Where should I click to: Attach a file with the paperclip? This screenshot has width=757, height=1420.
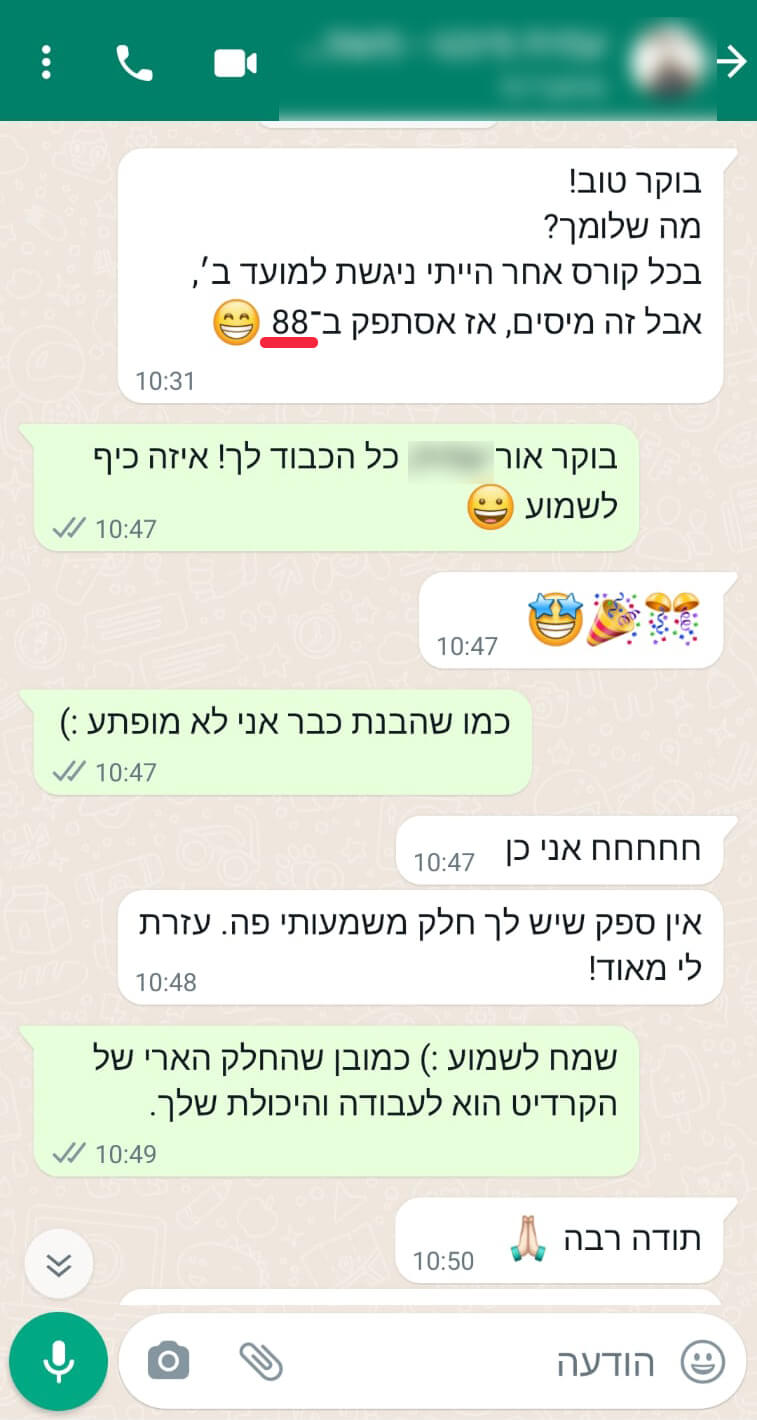click(x=260, y=1361)
